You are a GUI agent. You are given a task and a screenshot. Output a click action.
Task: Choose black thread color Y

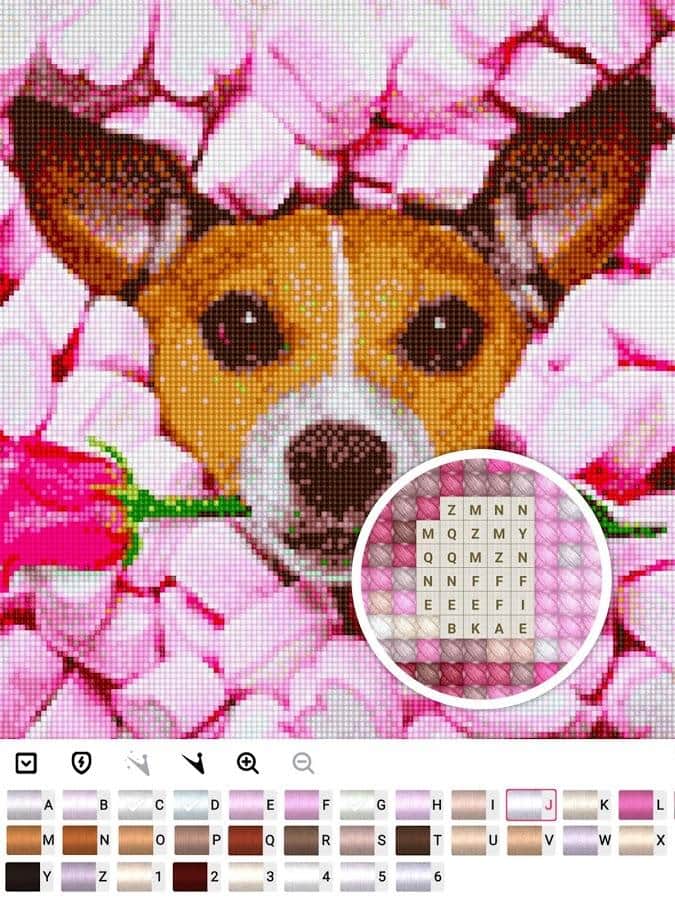[x=30, y=877]
